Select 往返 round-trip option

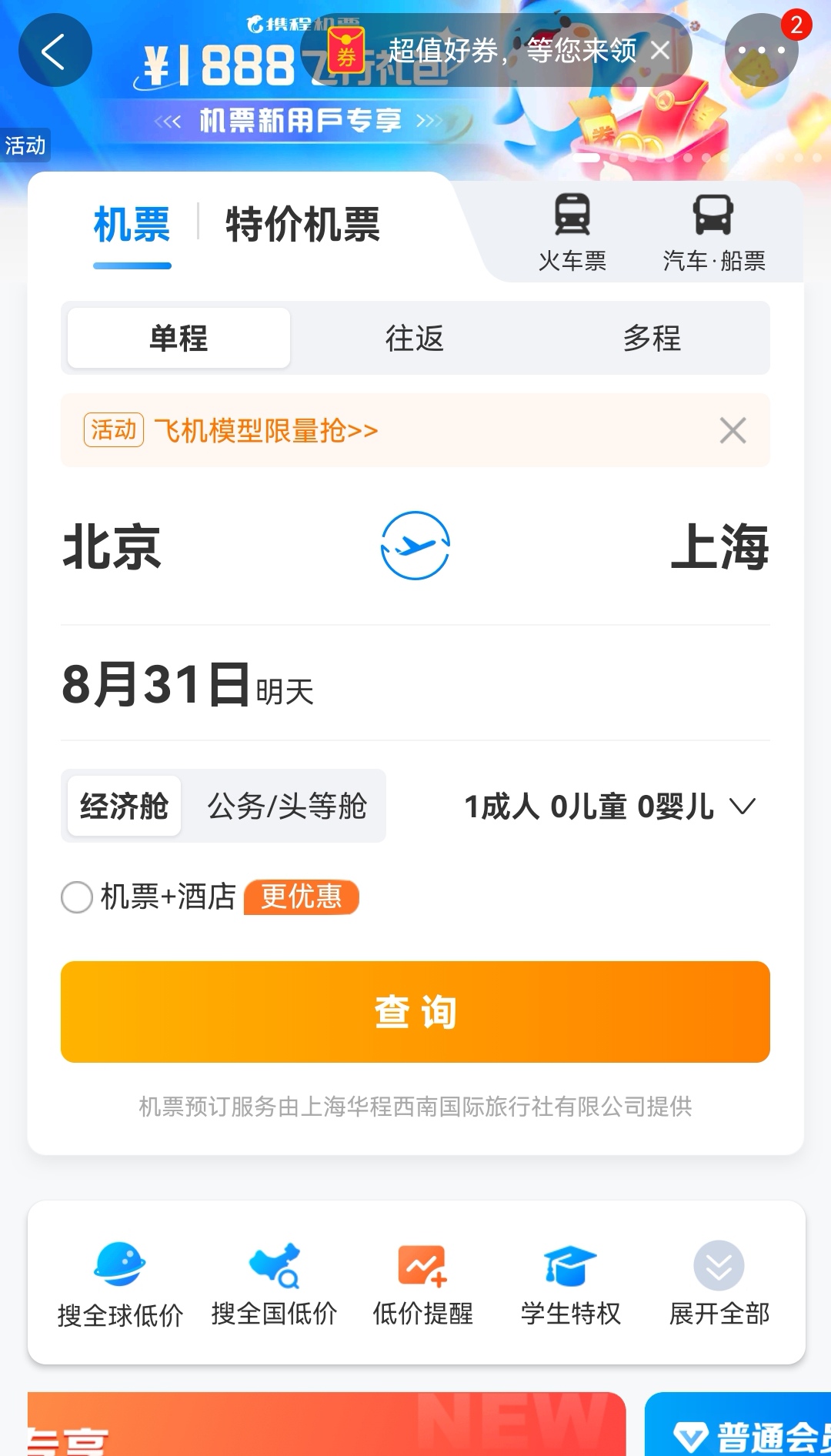pyautogui.click(x=415, y=338)
